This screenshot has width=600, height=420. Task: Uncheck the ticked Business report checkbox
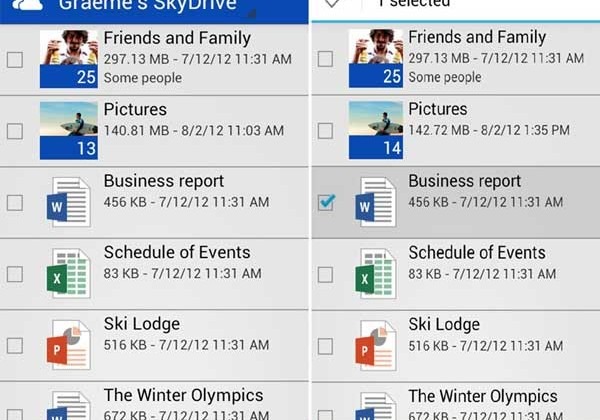pyautogui.click(x=326, y=203)
